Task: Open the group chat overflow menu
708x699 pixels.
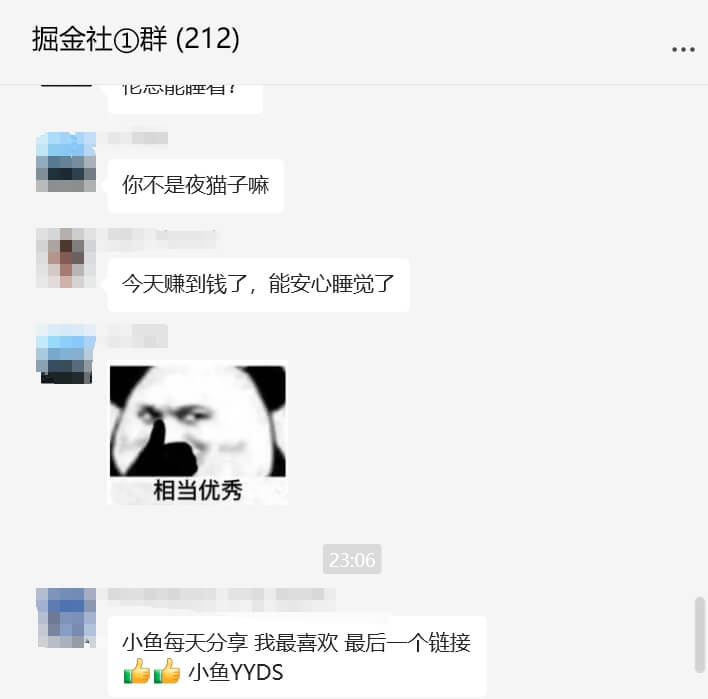Action: coord(683,49)
